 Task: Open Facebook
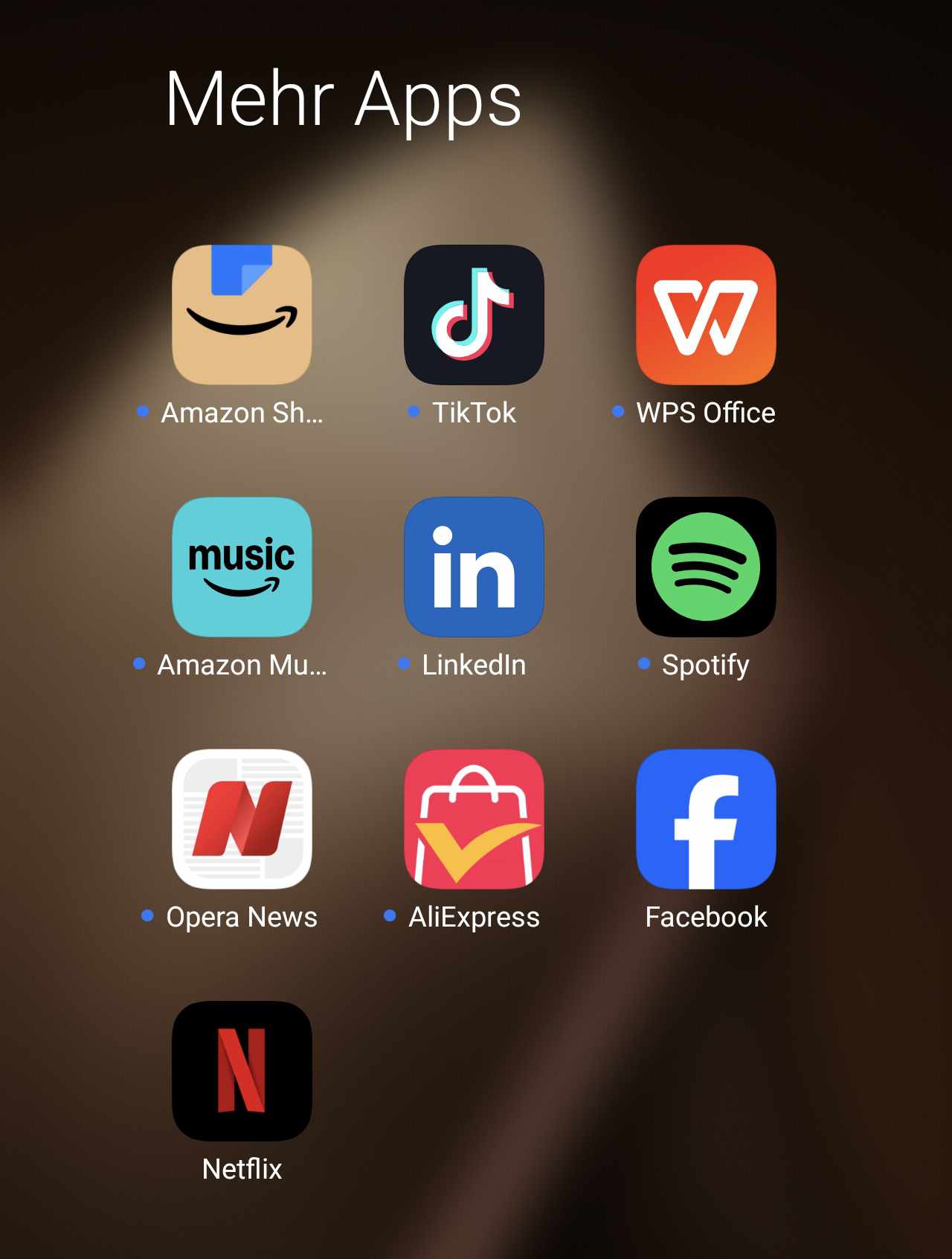[x=706, y=819]
